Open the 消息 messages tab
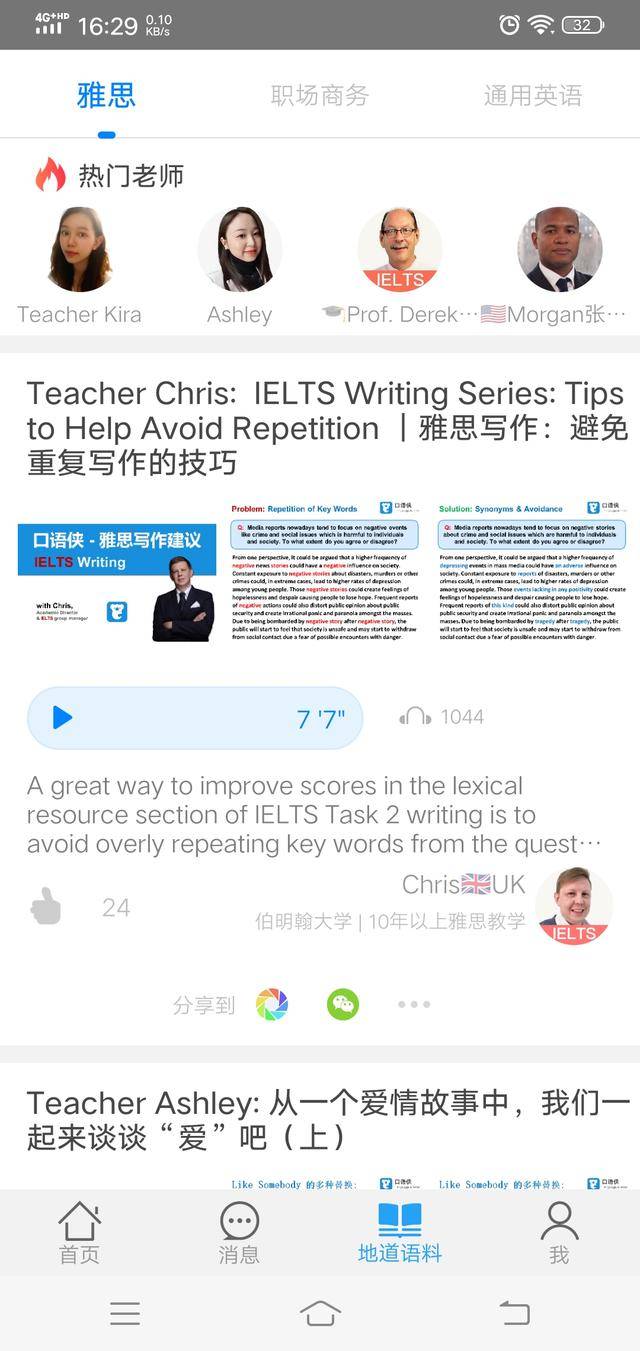The image size is (640, 1351). click(239, 1232)
